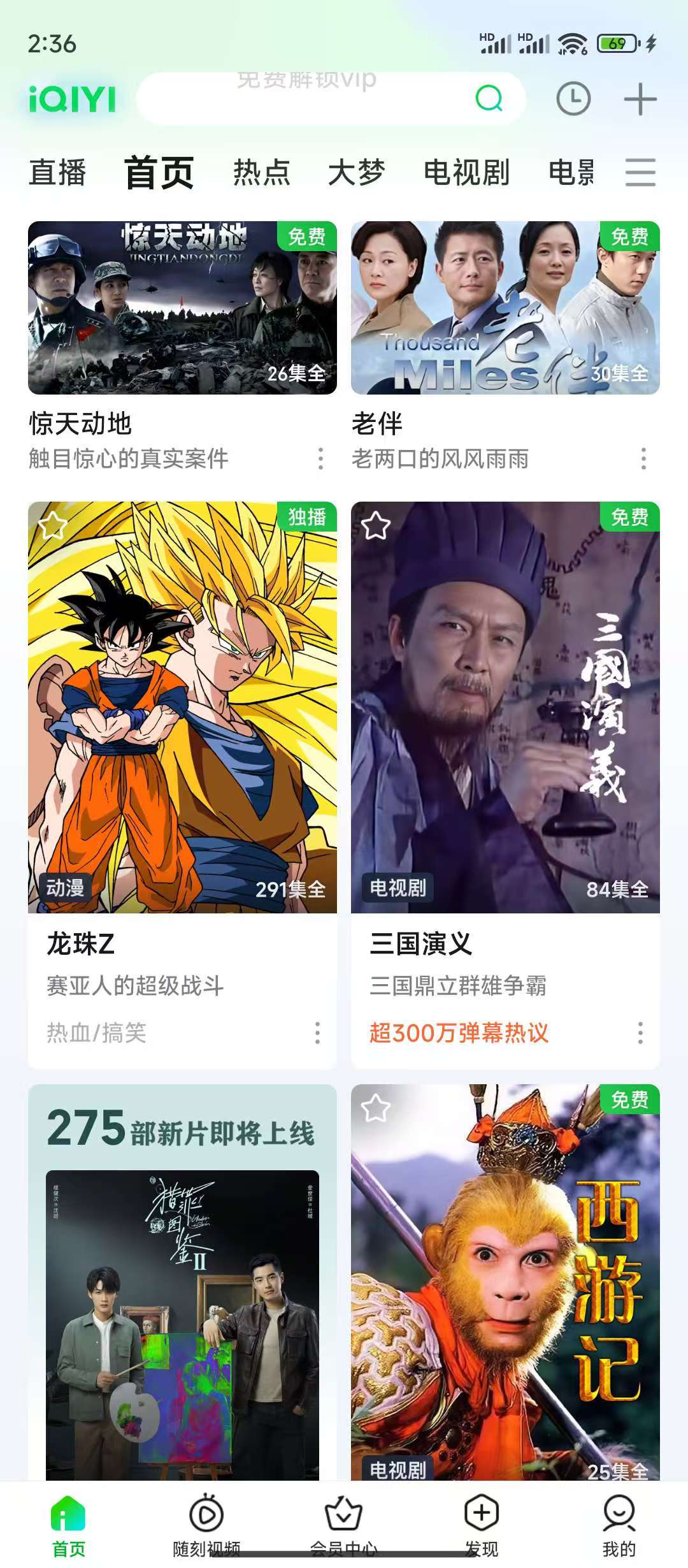The height and width of the screenshot is (1568, 688).
Task: Switch to the 热点 tab
Action: 261,173
